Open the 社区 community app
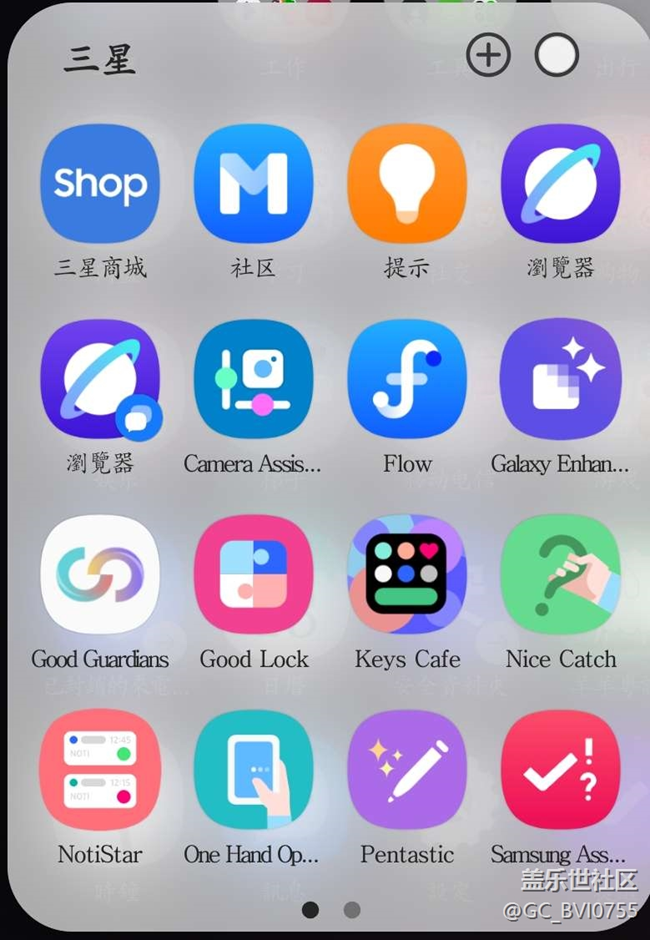Screen dimensions: 650x940 point(253,185)
